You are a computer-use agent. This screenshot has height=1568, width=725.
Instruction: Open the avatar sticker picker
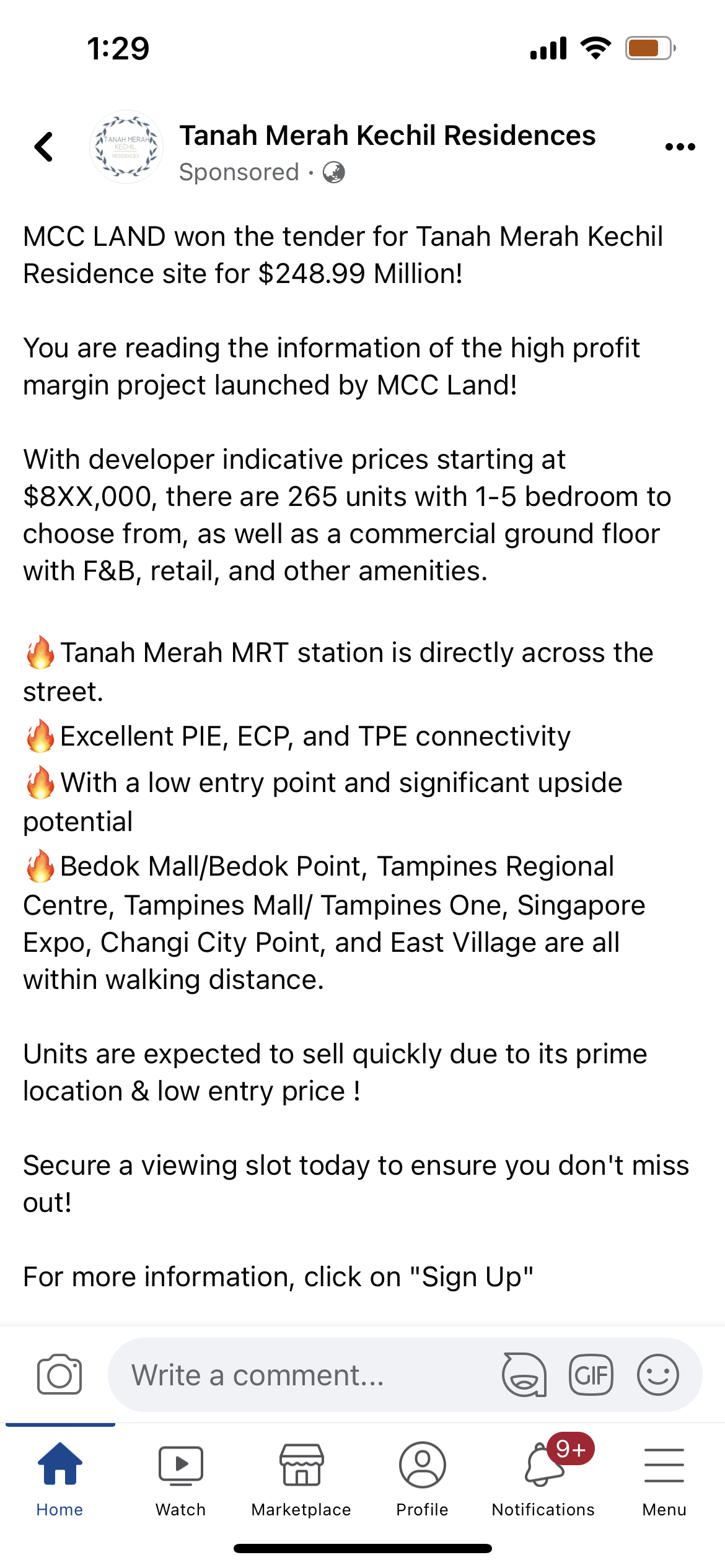pos(524,1375)
